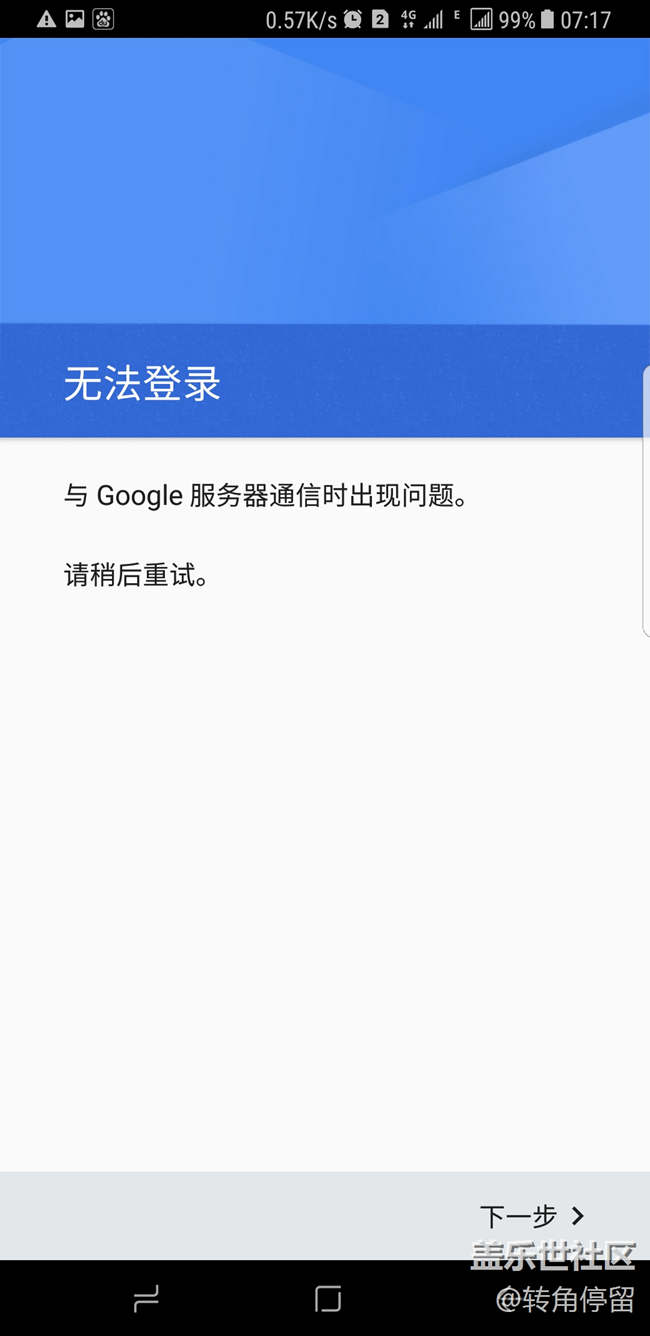Go to the home screen
650x1336 pixels.
328,1298
